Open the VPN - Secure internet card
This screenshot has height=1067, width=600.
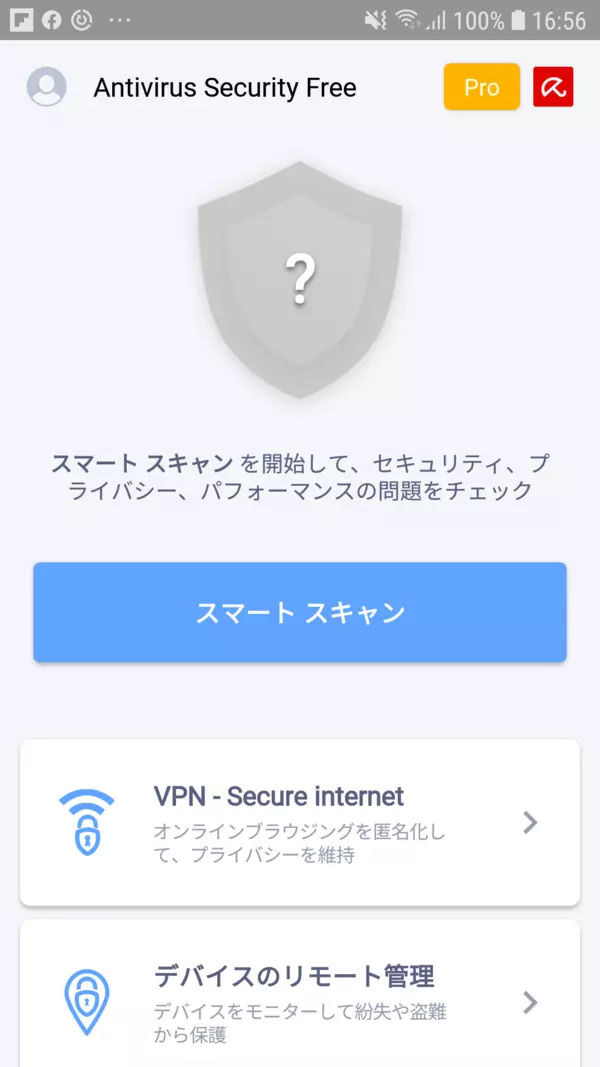point(300,822)
